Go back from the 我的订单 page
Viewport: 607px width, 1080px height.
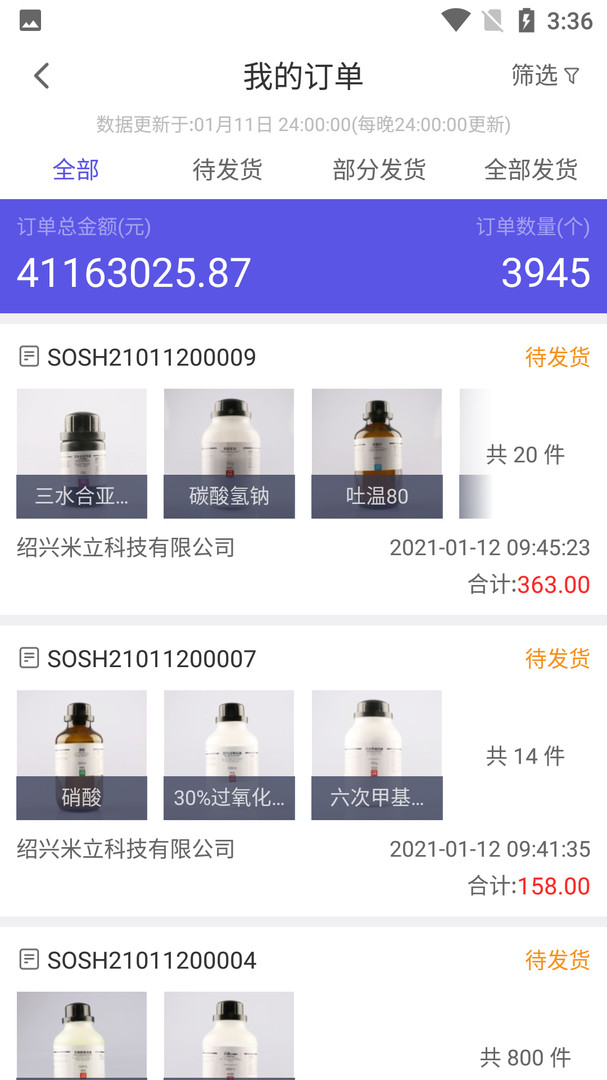click(x=41, y=76)
